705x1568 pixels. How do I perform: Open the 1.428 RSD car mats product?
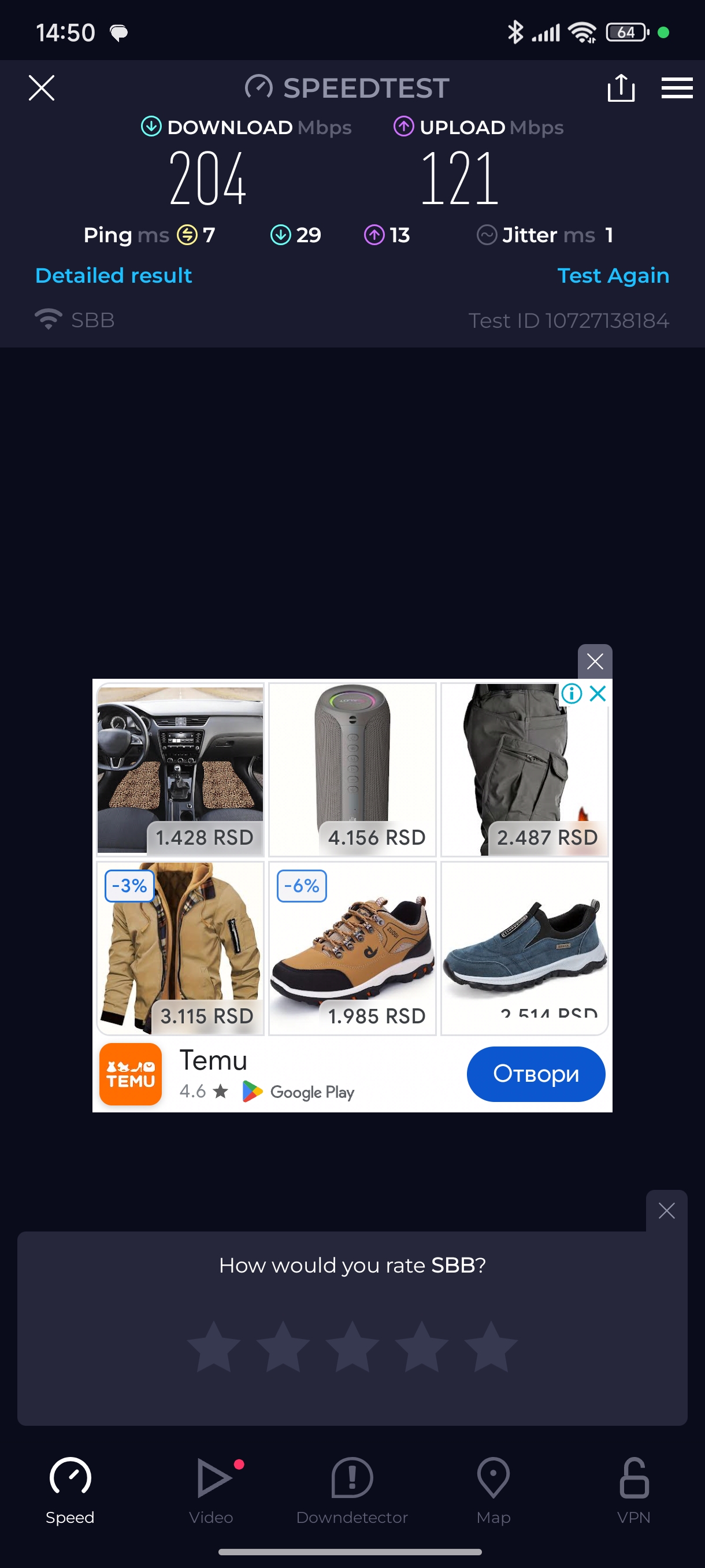click(x=180, y=770)
